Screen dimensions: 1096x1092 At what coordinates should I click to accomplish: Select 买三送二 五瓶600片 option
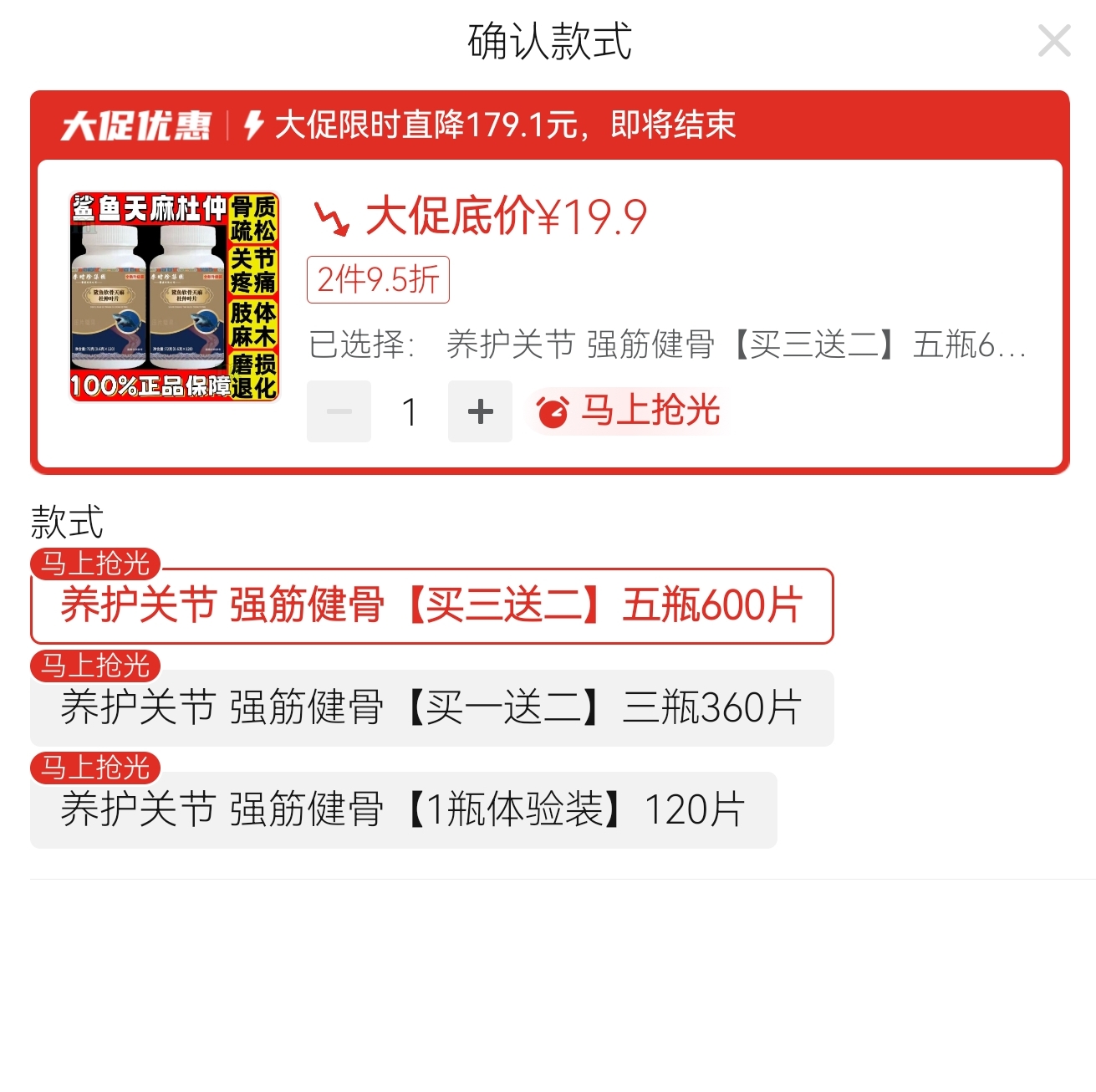(431, 605)
